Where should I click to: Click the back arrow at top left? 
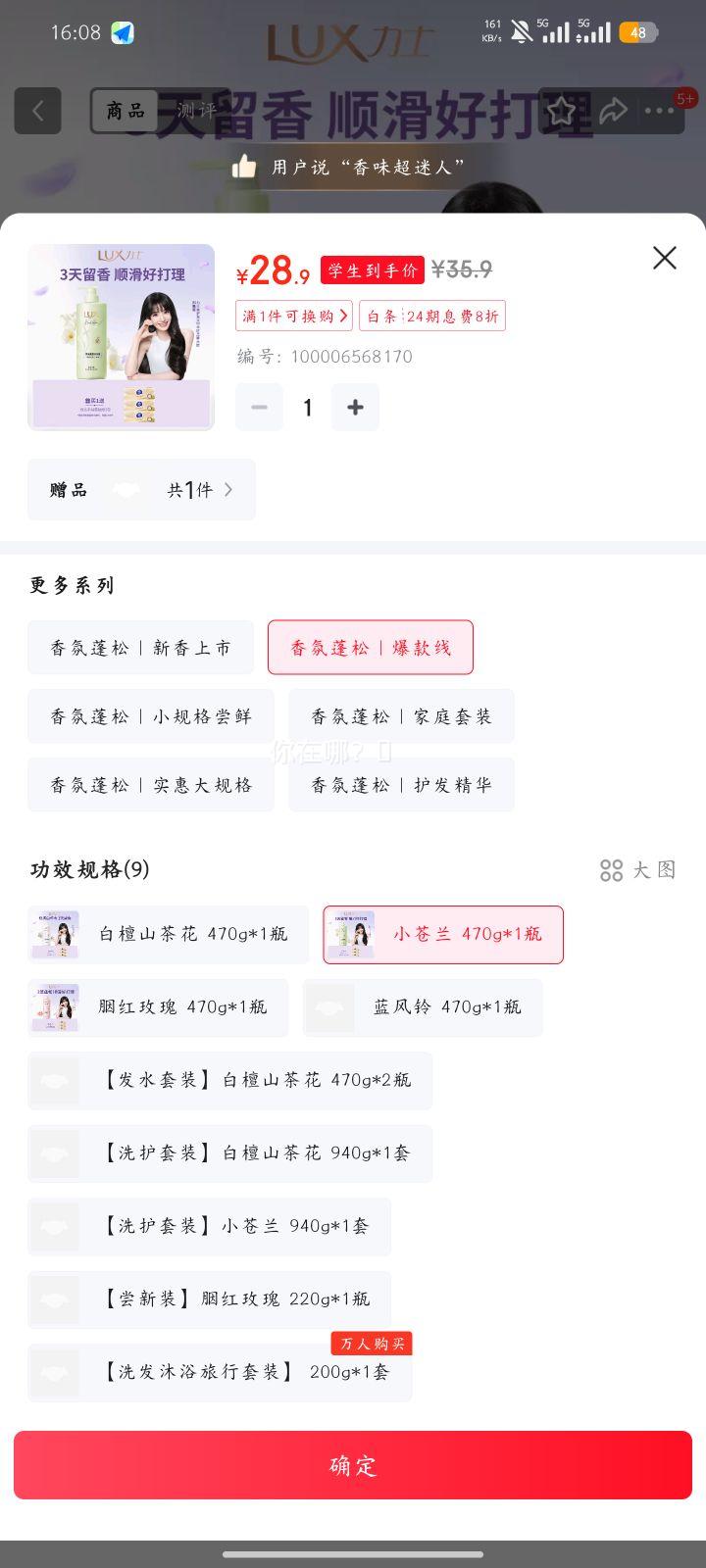click(37, 110)
